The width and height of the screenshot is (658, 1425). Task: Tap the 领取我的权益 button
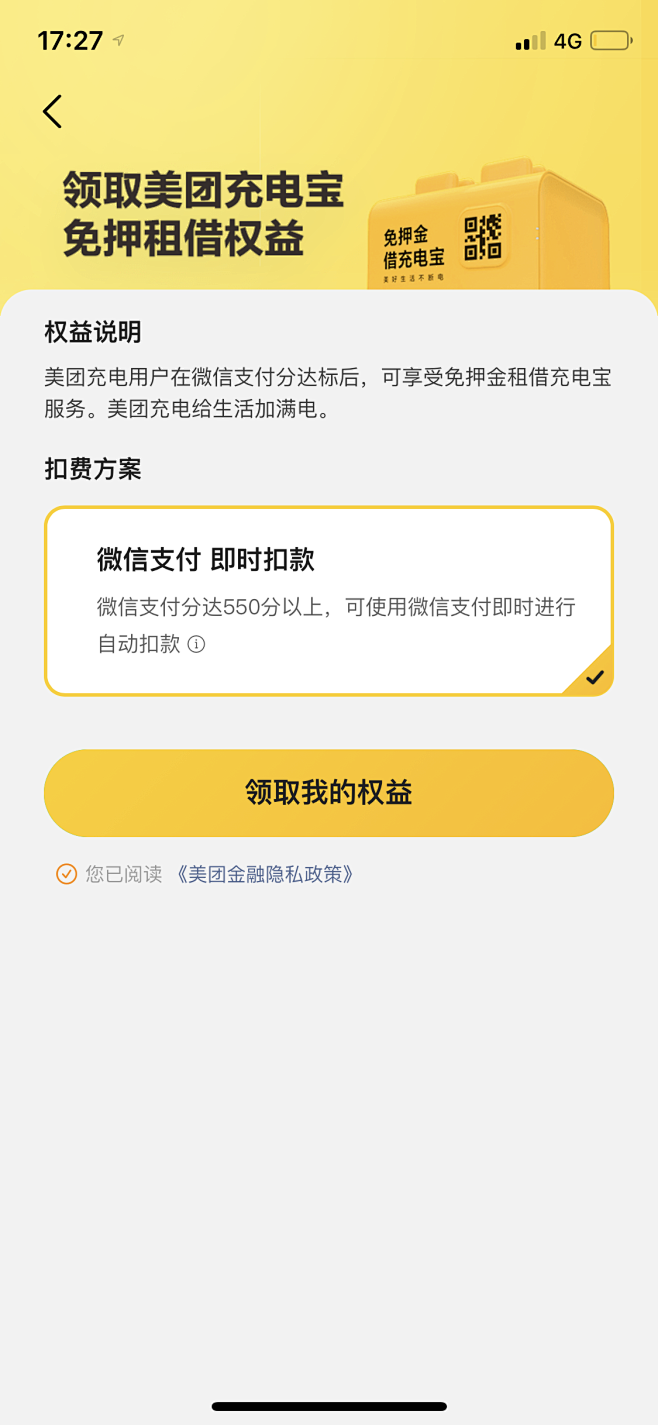click(328, 793)
